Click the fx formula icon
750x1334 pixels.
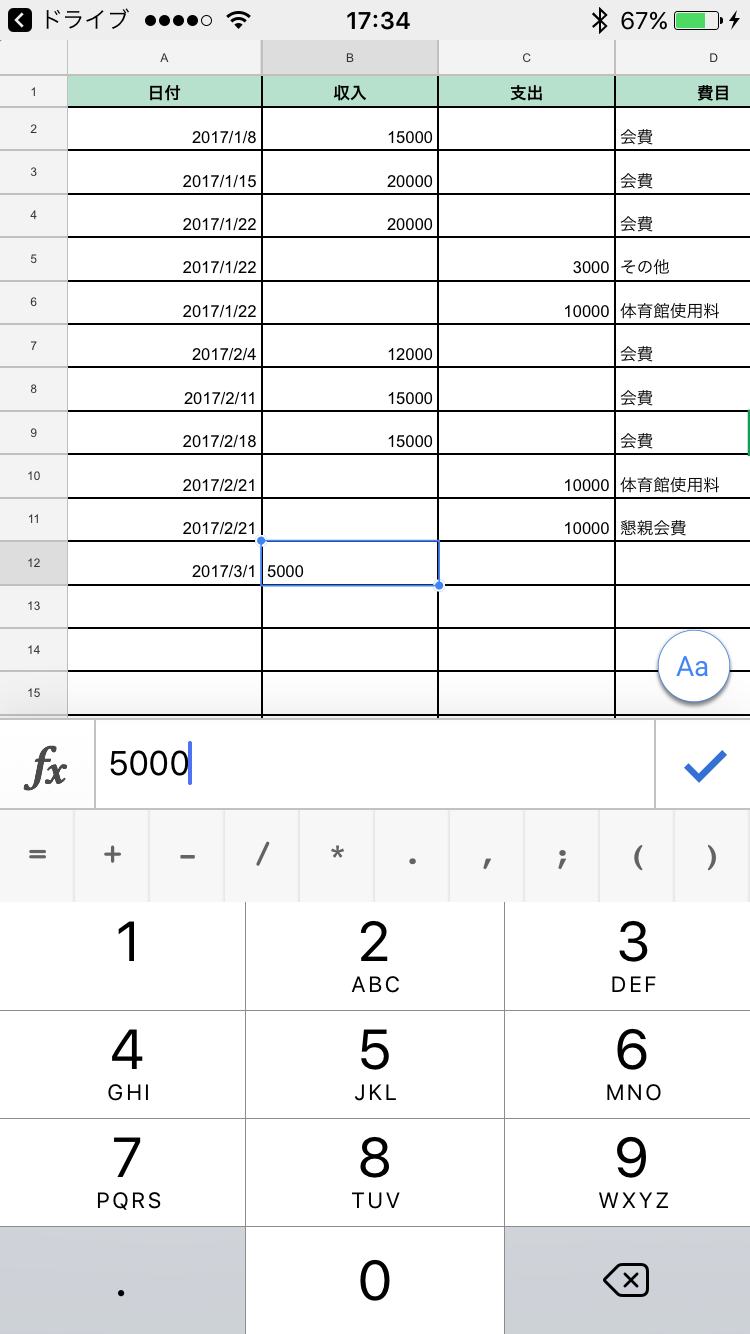click(x=45, y=765)
